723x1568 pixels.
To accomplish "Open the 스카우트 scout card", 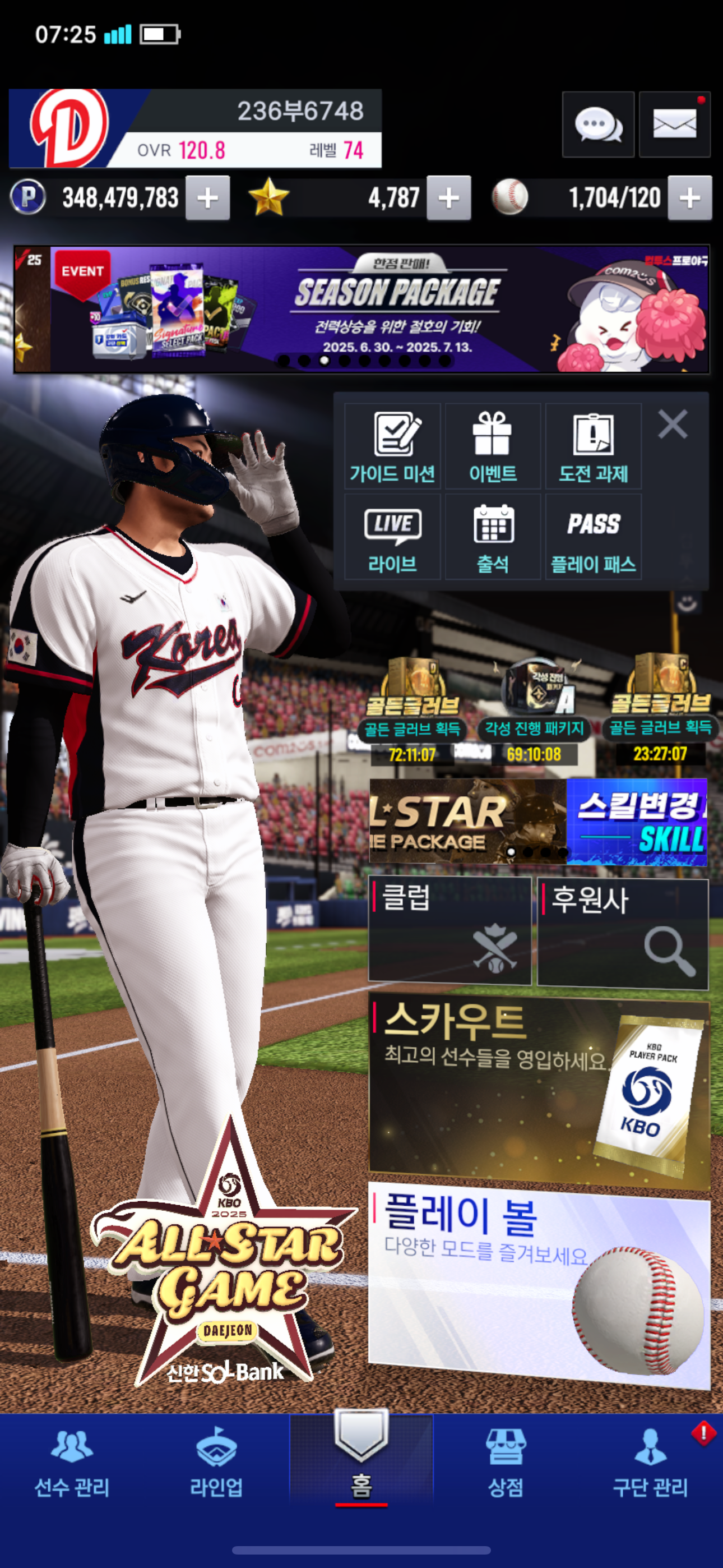I will pos(539,1091).
